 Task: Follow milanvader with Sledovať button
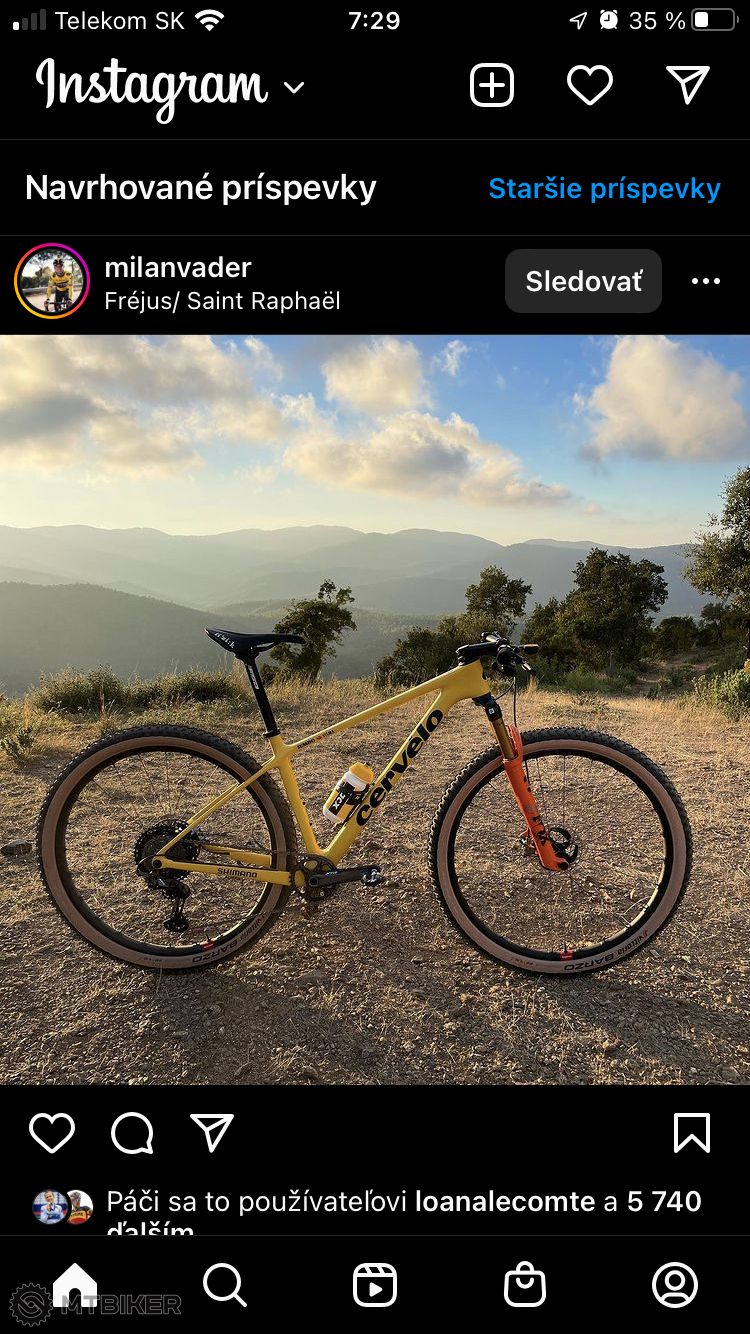[x=583, y=282]
